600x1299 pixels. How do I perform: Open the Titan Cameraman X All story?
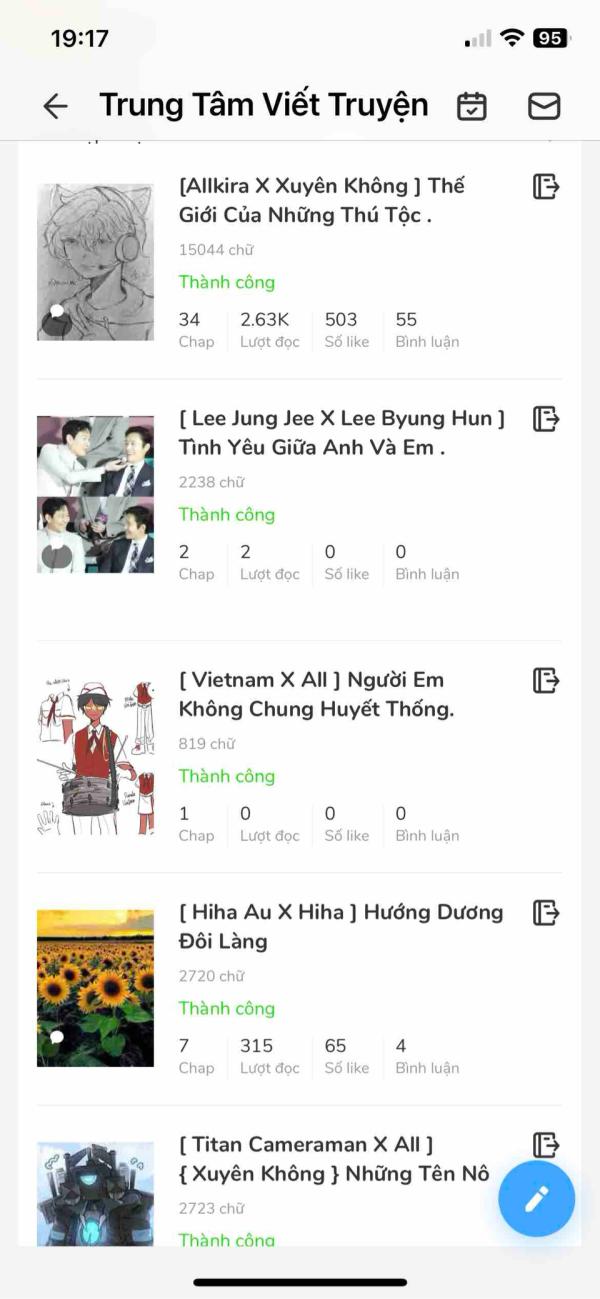coord(333,1159)
